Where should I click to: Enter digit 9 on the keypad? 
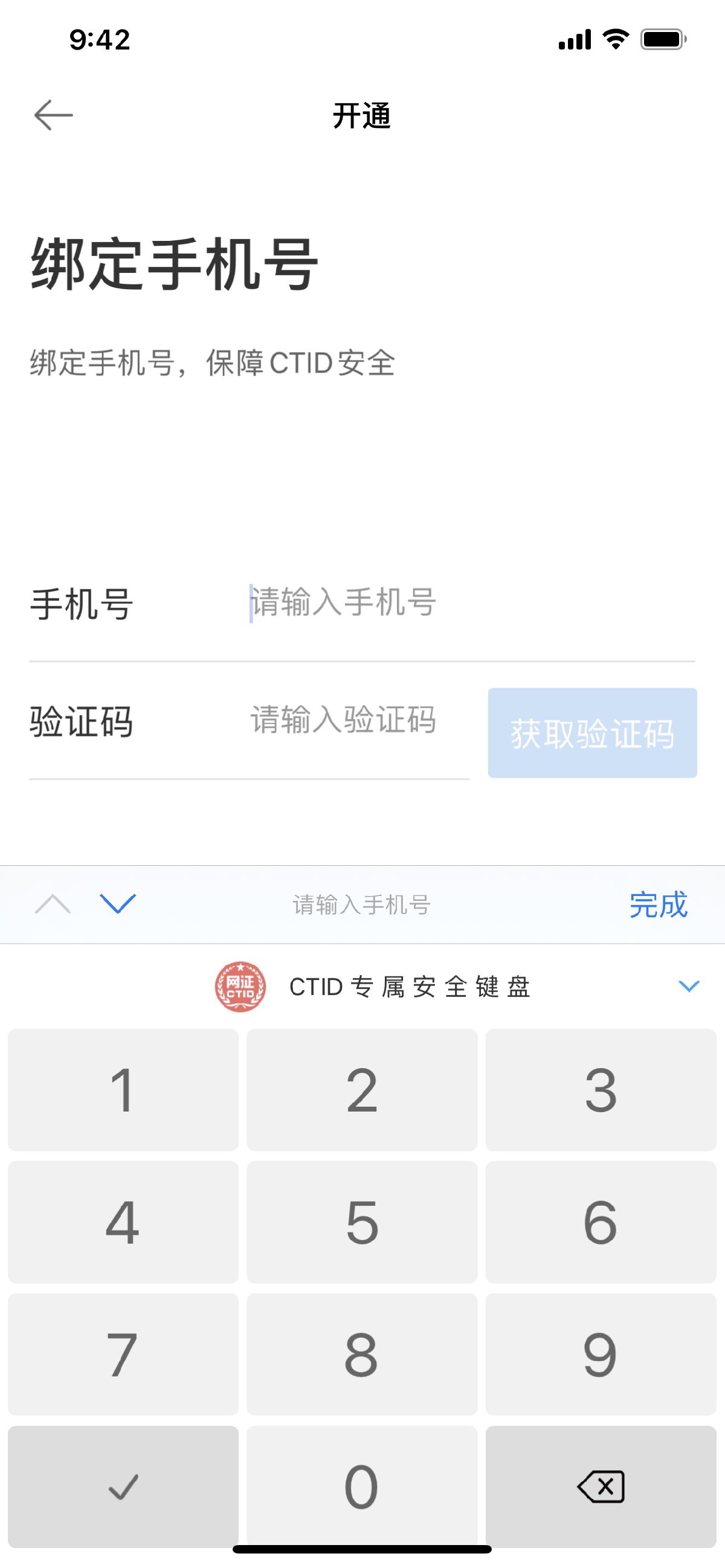pos(601,1354)
